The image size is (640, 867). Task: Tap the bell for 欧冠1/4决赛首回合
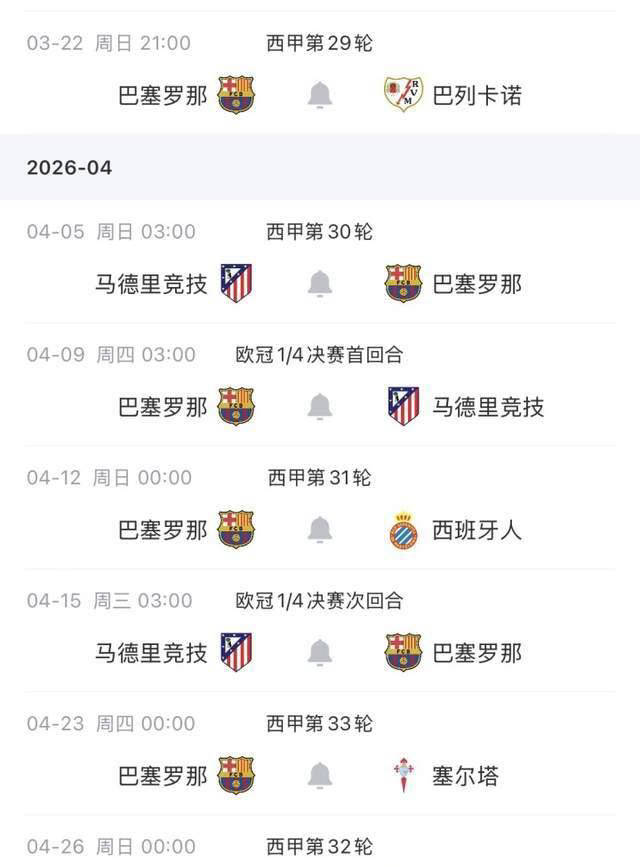click(x=320, y=407)
